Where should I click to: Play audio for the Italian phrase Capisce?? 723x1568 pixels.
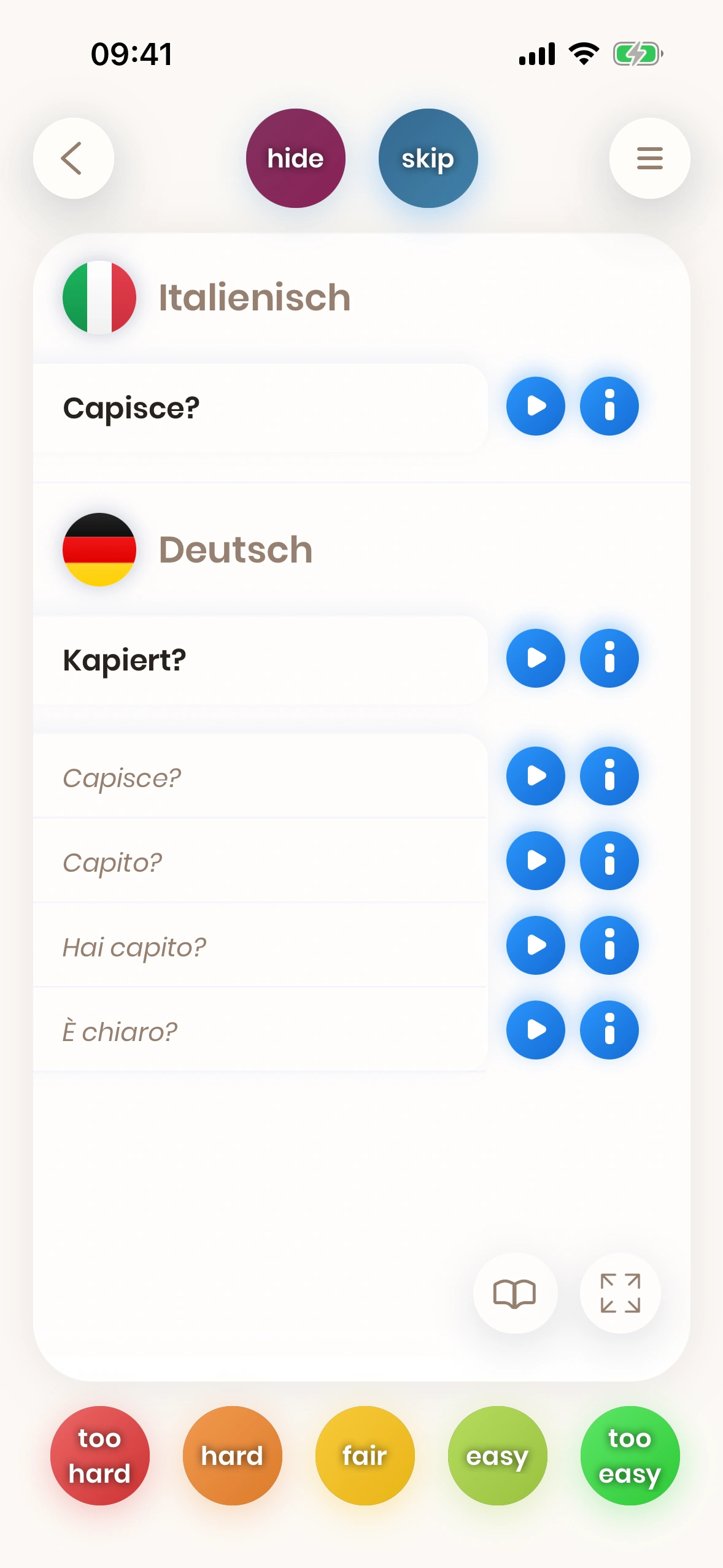535,406
